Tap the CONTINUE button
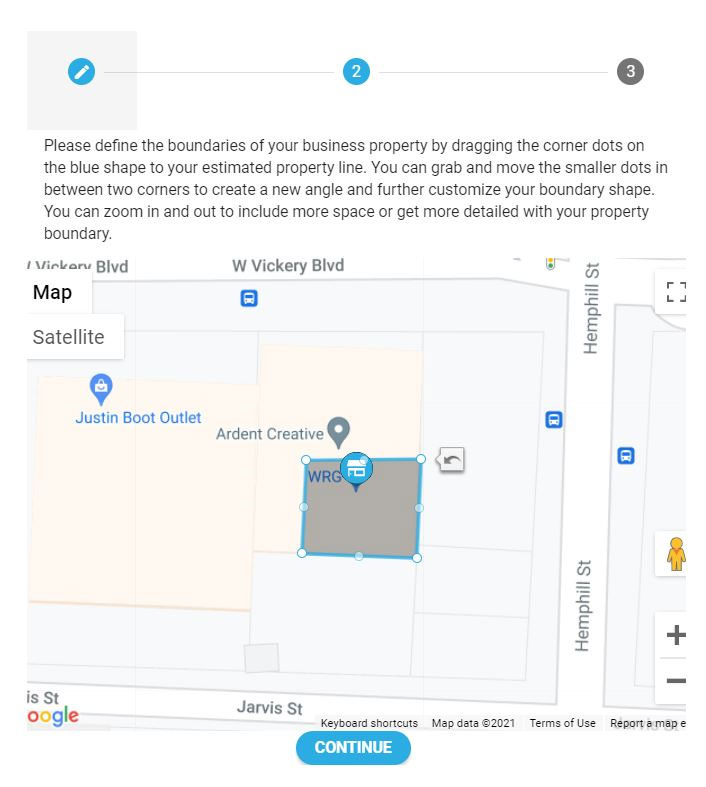706x787 pixels. point(353,748)
